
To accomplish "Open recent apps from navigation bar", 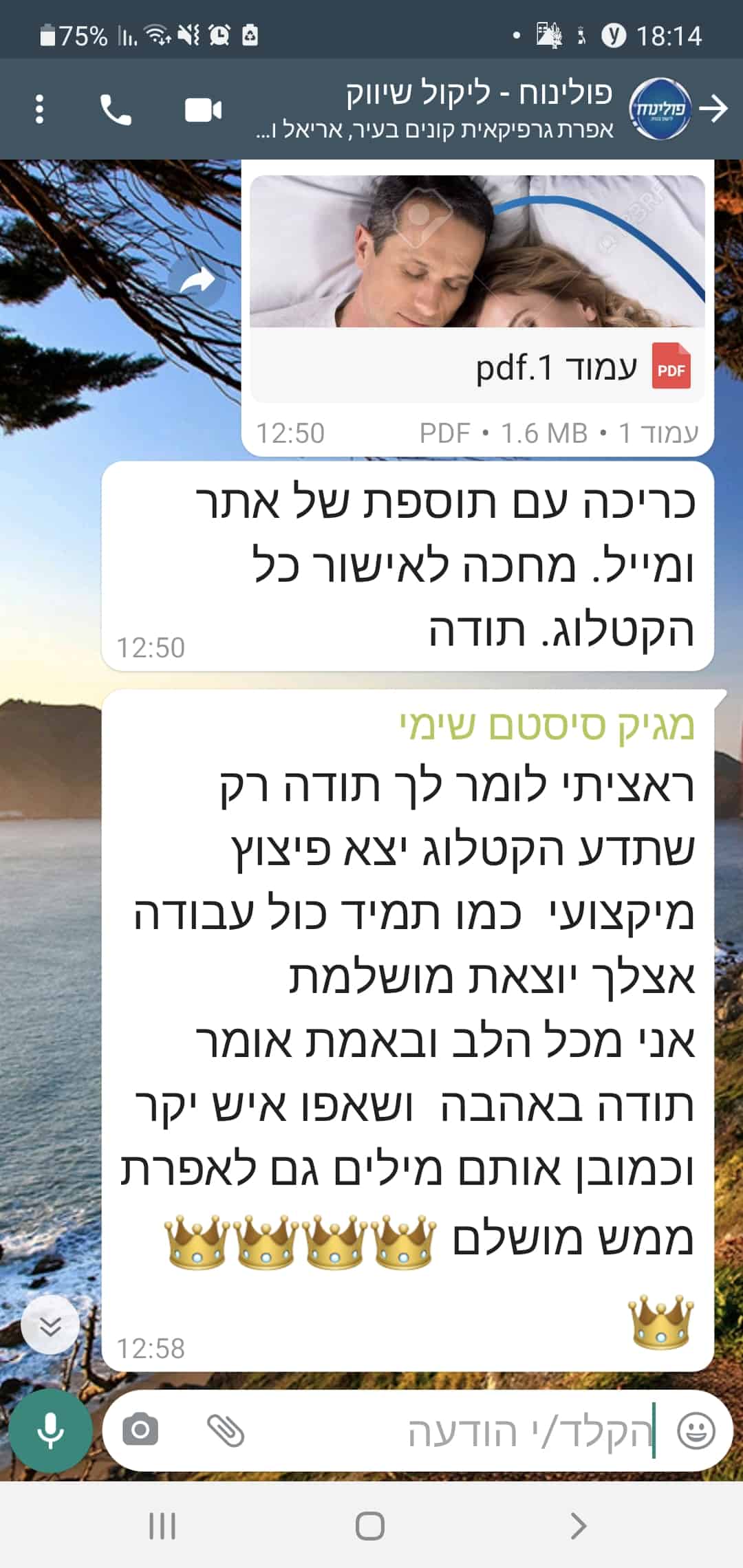I will (162, 1526).
